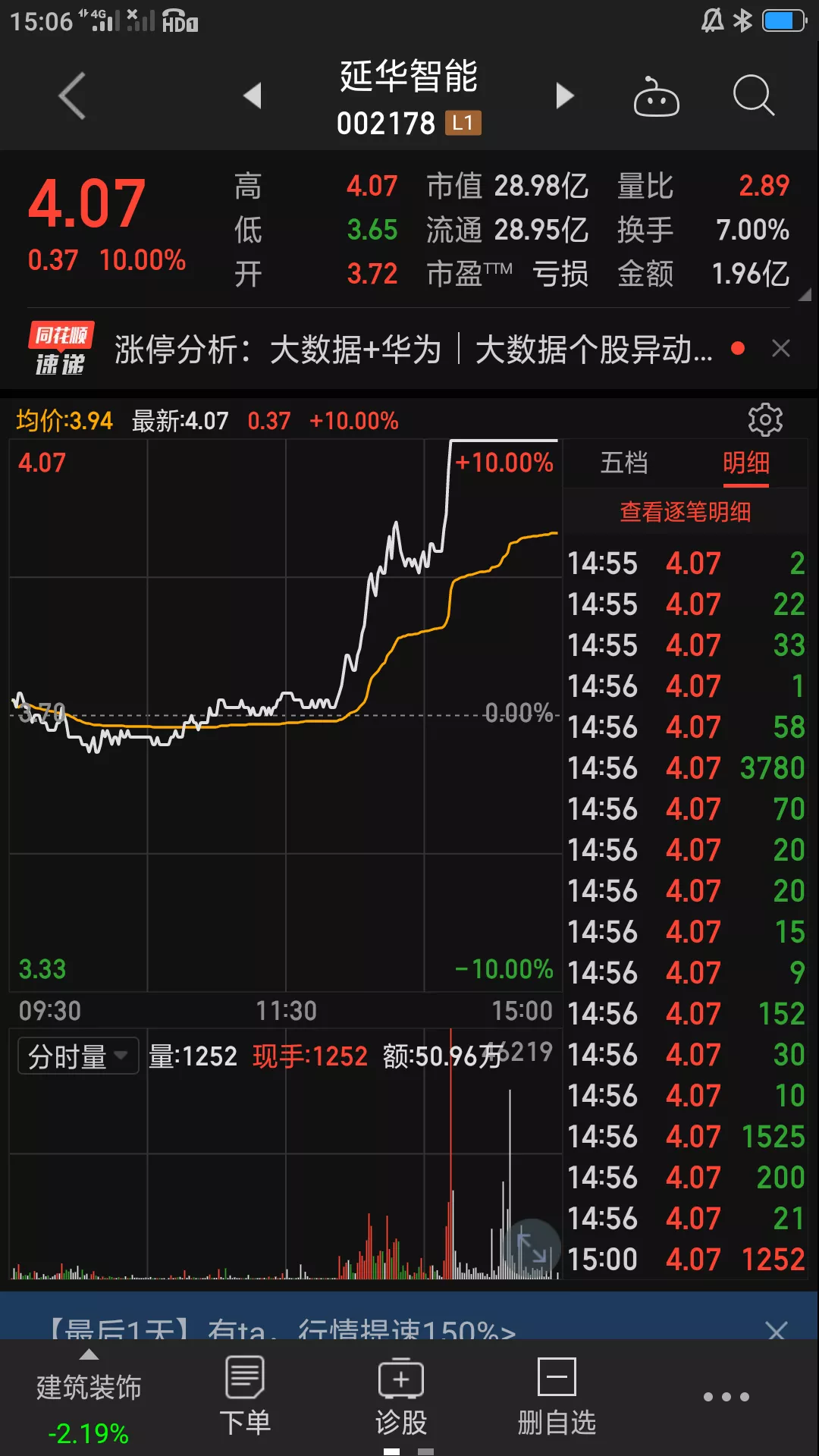Tap 查看逐笔明细 link
This screenshot has height=1456, width=819.
tap(686, 512)
